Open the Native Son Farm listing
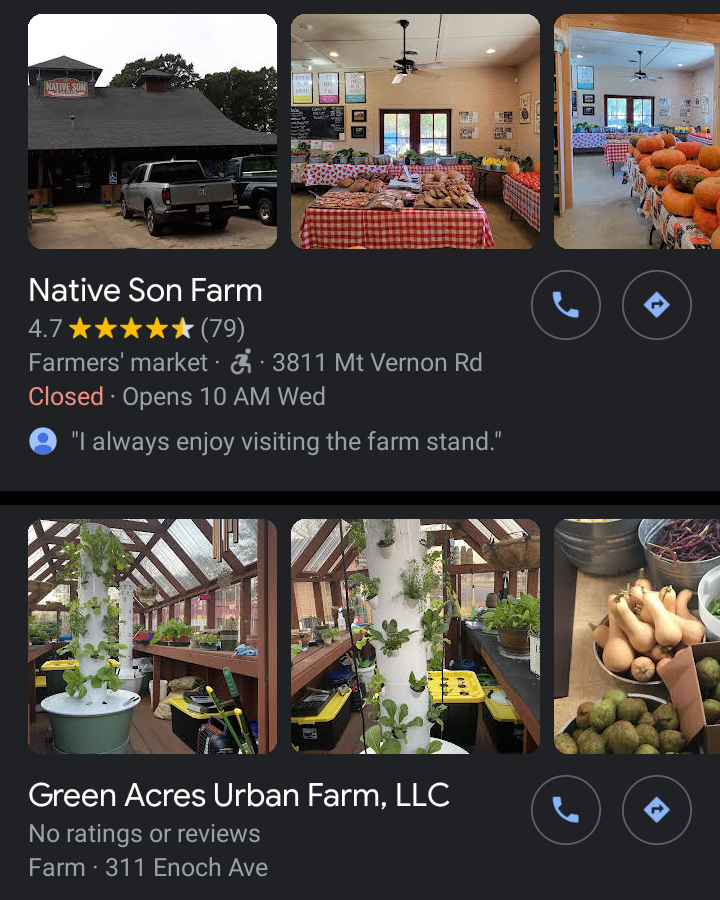The image size is (720, 900). tap(146, 291)
